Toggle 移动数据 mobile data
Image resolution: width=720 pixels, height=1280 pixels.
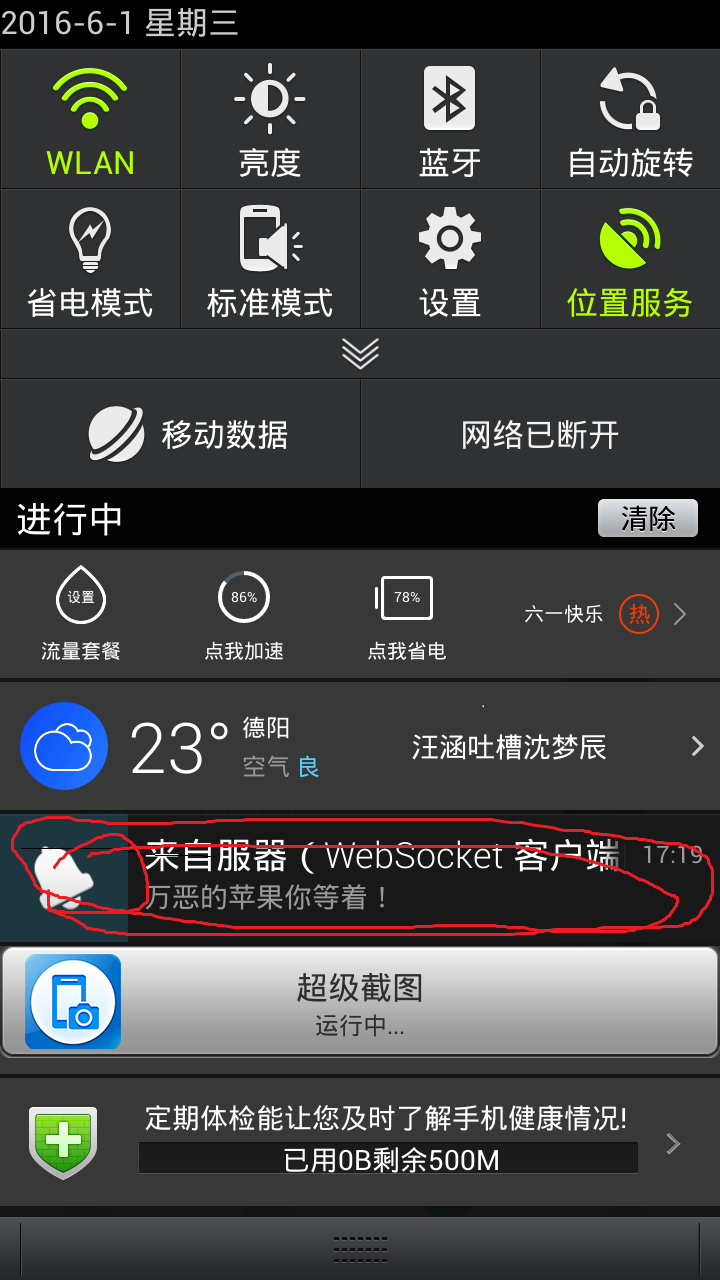click(180, 434)
